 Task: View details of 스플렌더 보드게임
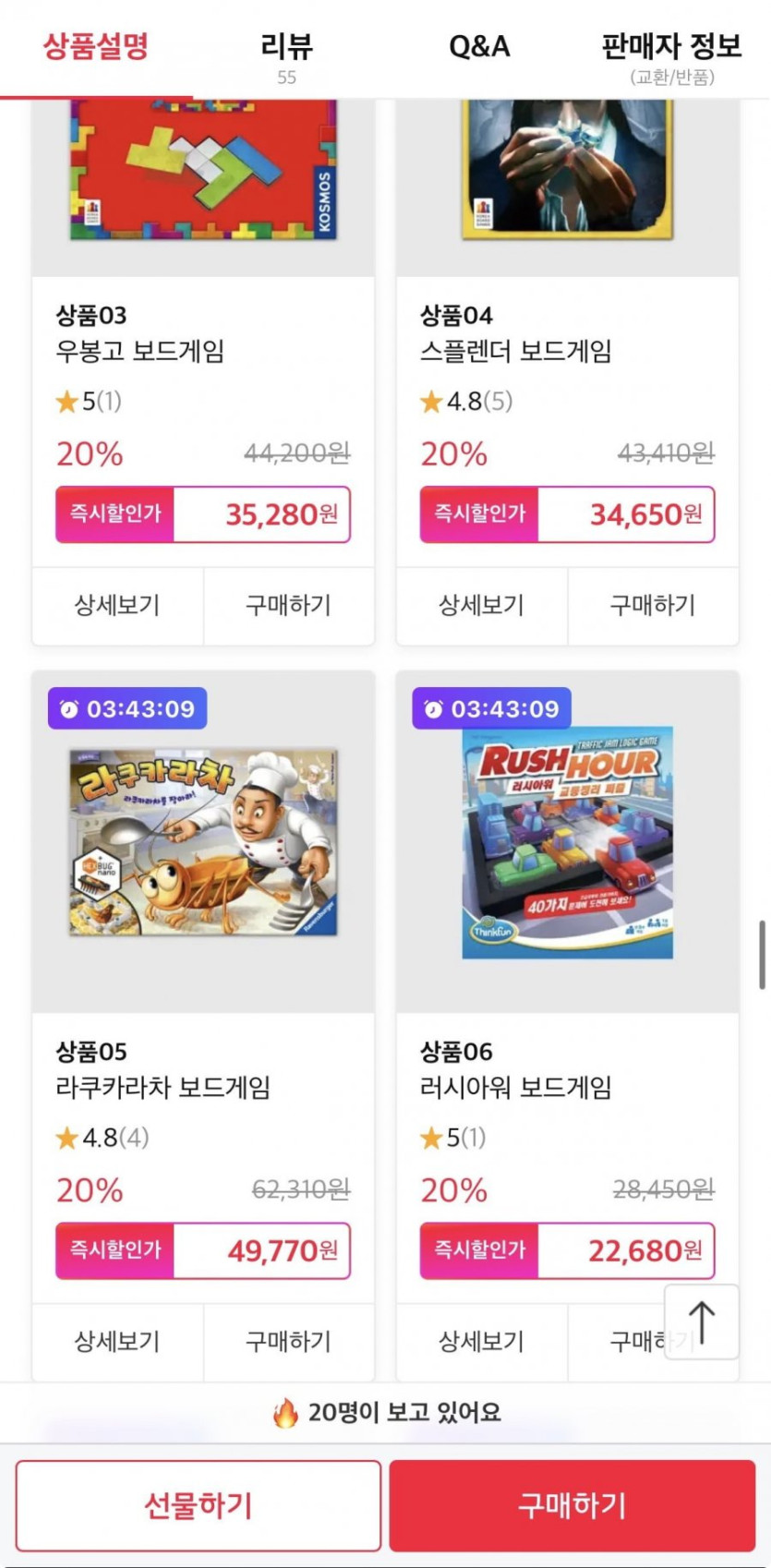tap(481, 606)
